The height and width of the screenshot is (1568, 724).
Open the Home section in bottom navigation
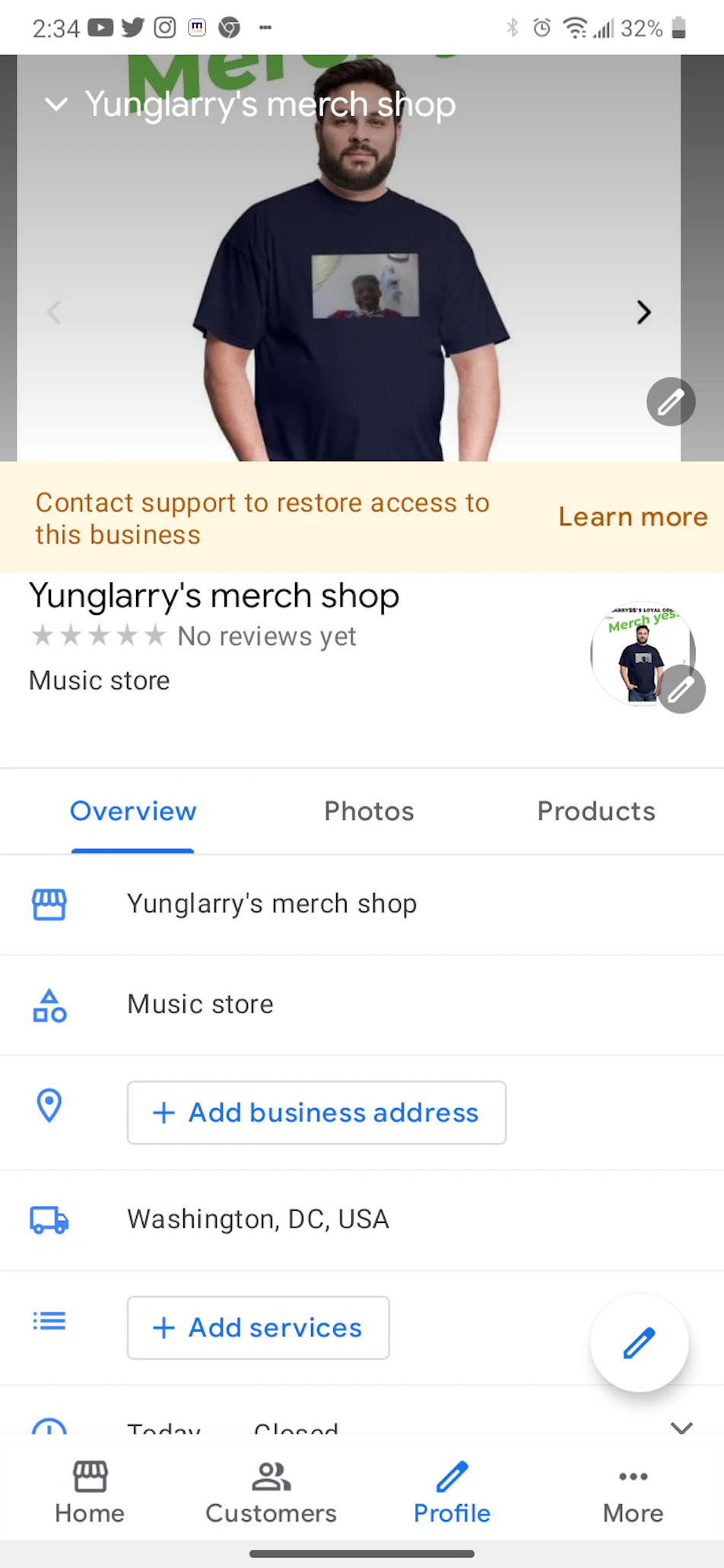89,1490
